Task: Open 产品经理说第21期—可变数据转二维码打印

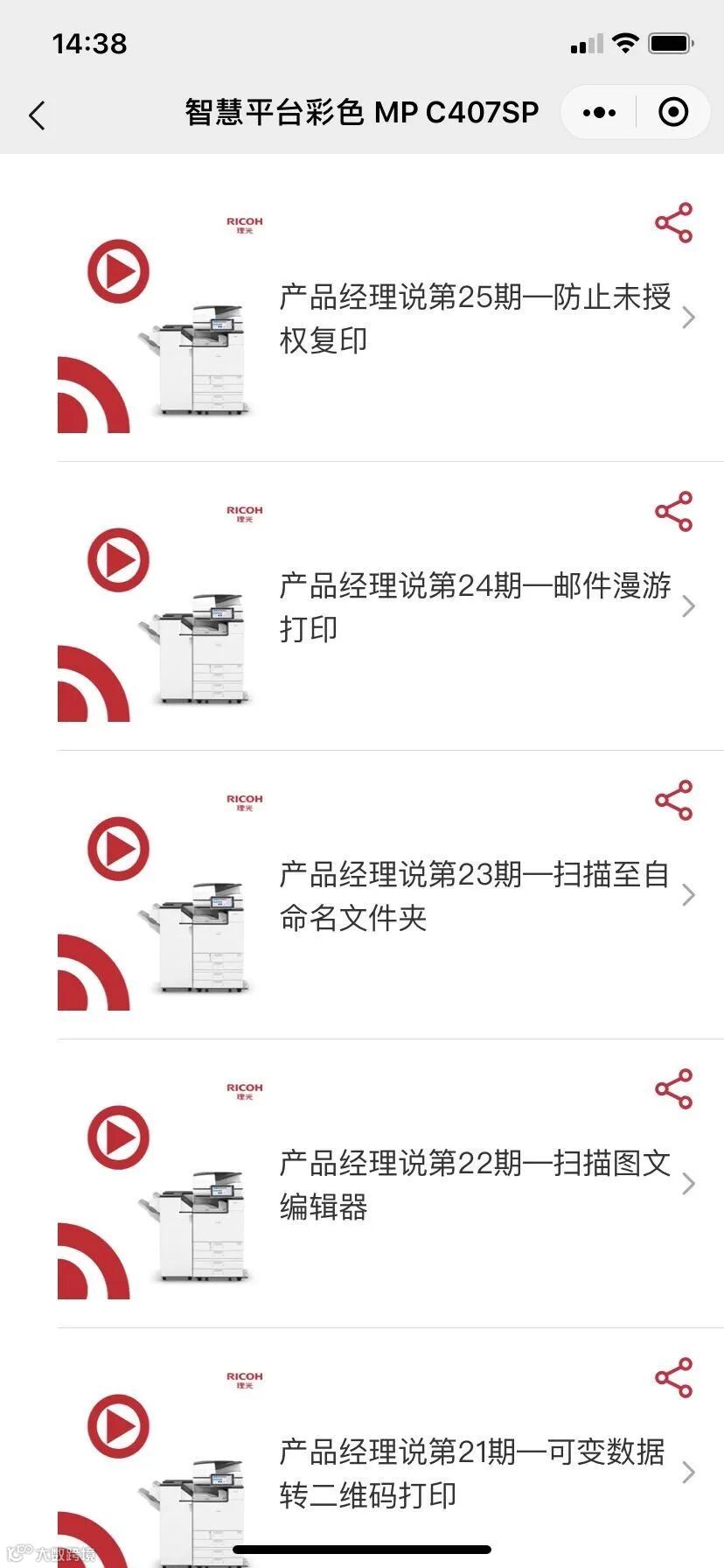Action: (475, 1473)
